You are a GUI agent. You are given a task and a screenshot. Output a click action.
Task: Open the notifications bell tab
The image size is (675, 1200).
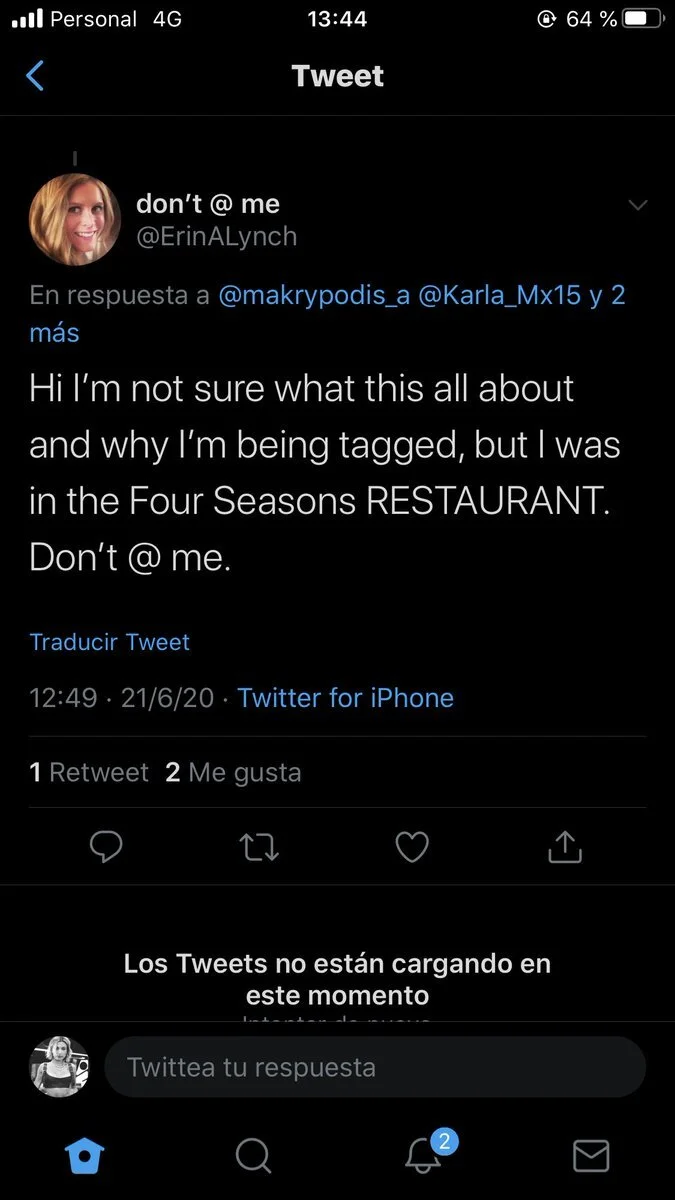point(423,1156)
